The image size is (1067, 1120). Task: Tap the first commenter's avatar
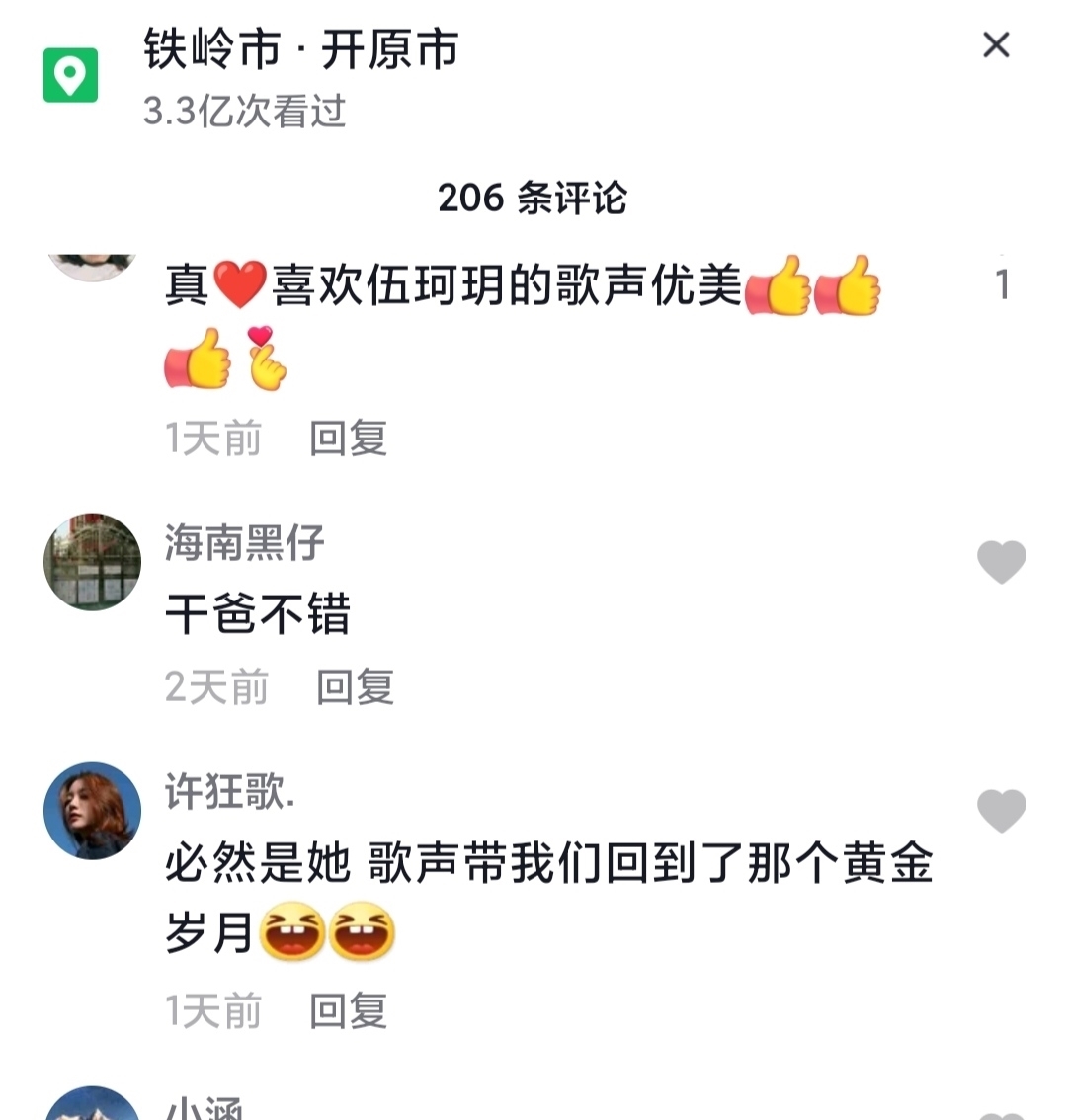tap(92, 259)
